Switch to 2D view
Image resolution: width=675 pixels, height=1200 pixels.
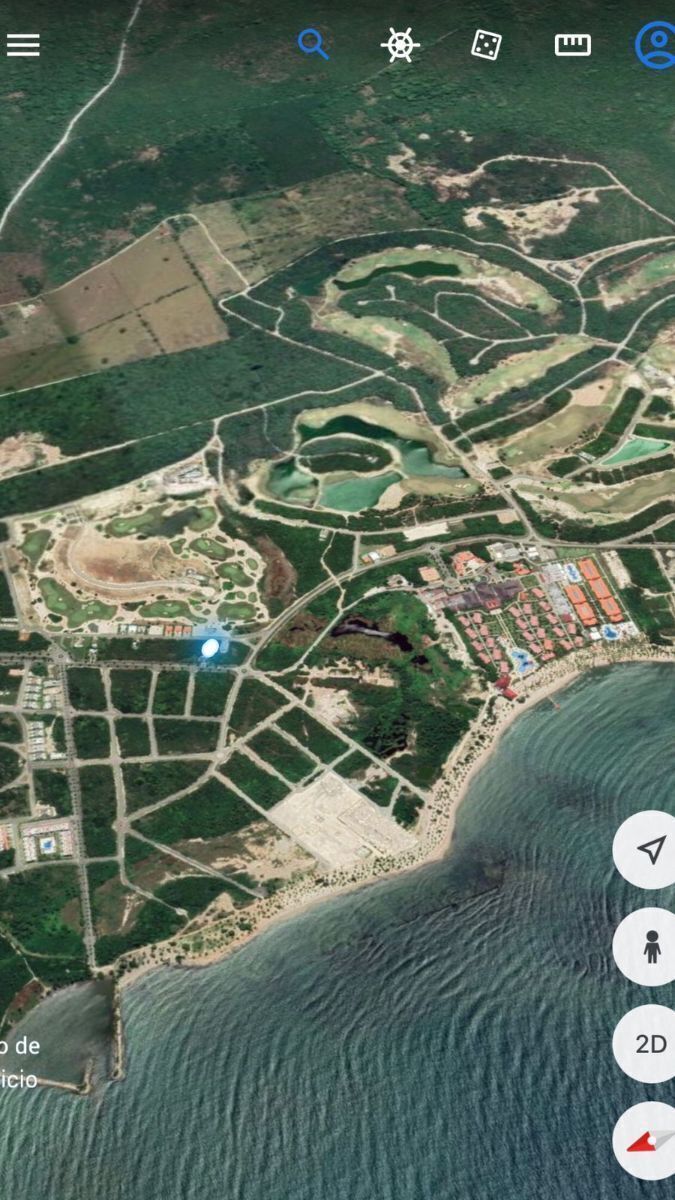[x=650, y=1044]
